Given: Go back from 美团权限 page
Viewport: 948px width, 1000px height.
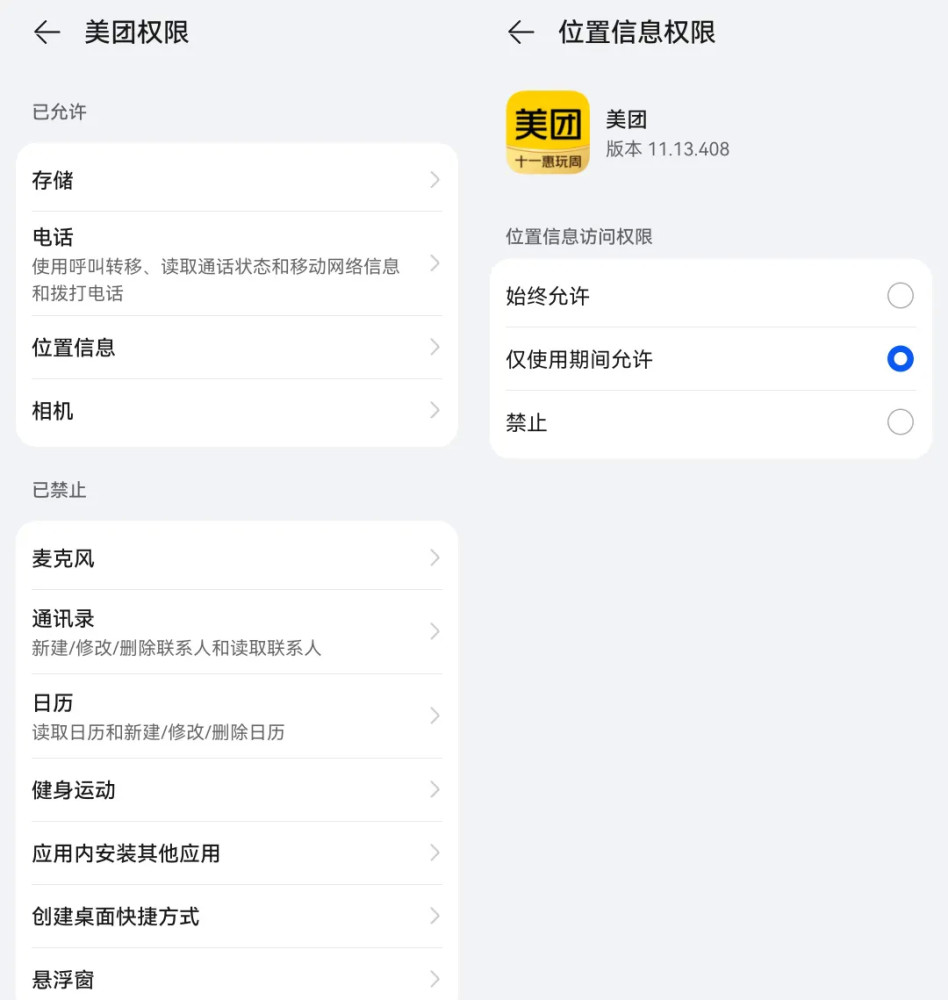Looking at the screenshot, I should (46, 33).
